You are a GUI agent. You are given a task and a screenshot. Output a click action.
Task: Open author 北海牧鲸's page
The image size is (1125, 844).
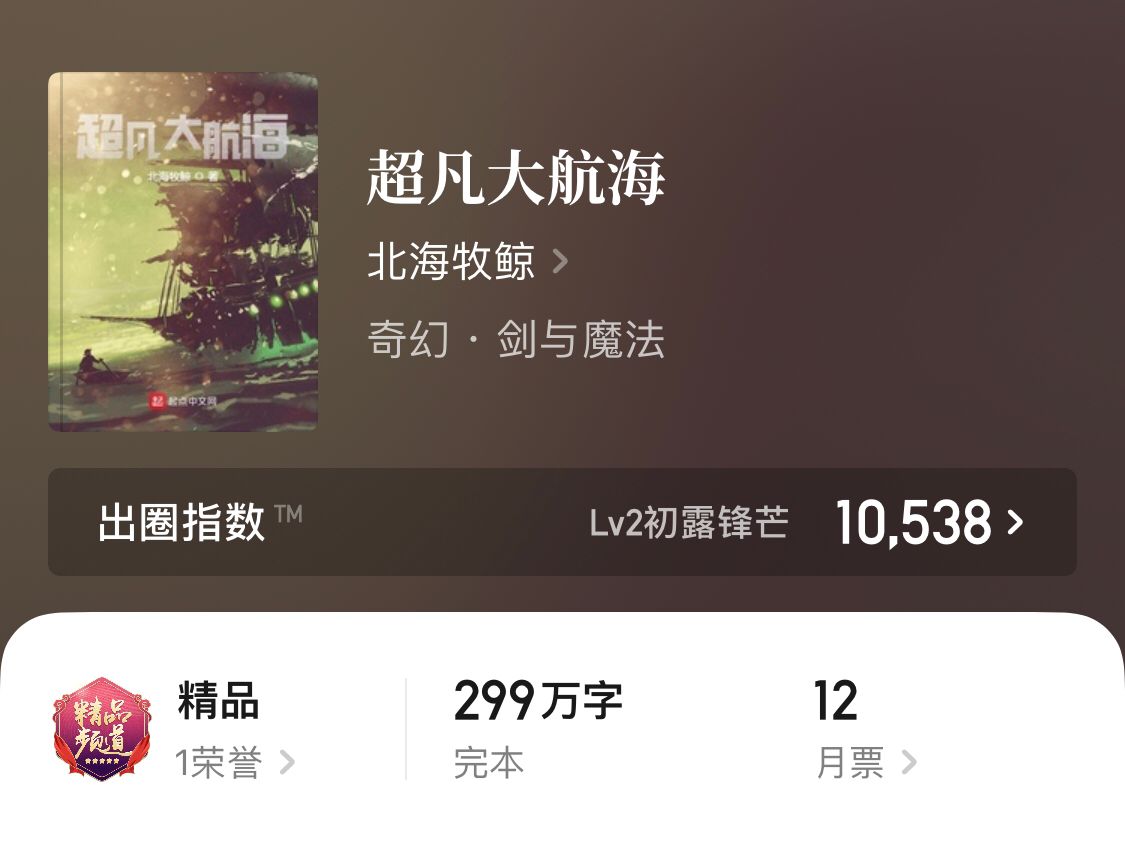(x=467, y=263)
